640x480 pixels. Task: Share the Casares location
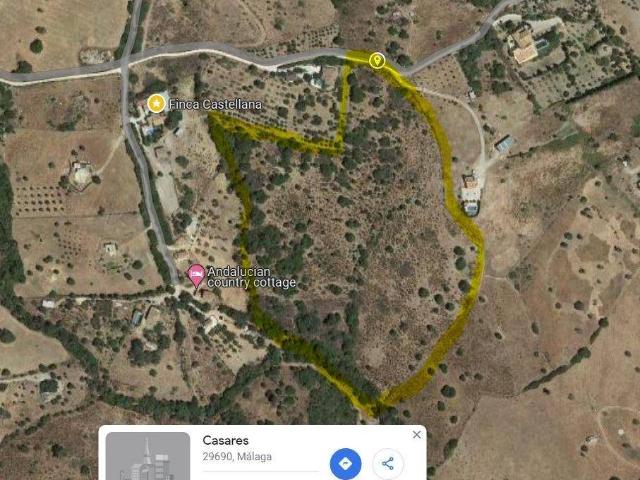click(388, 464)
